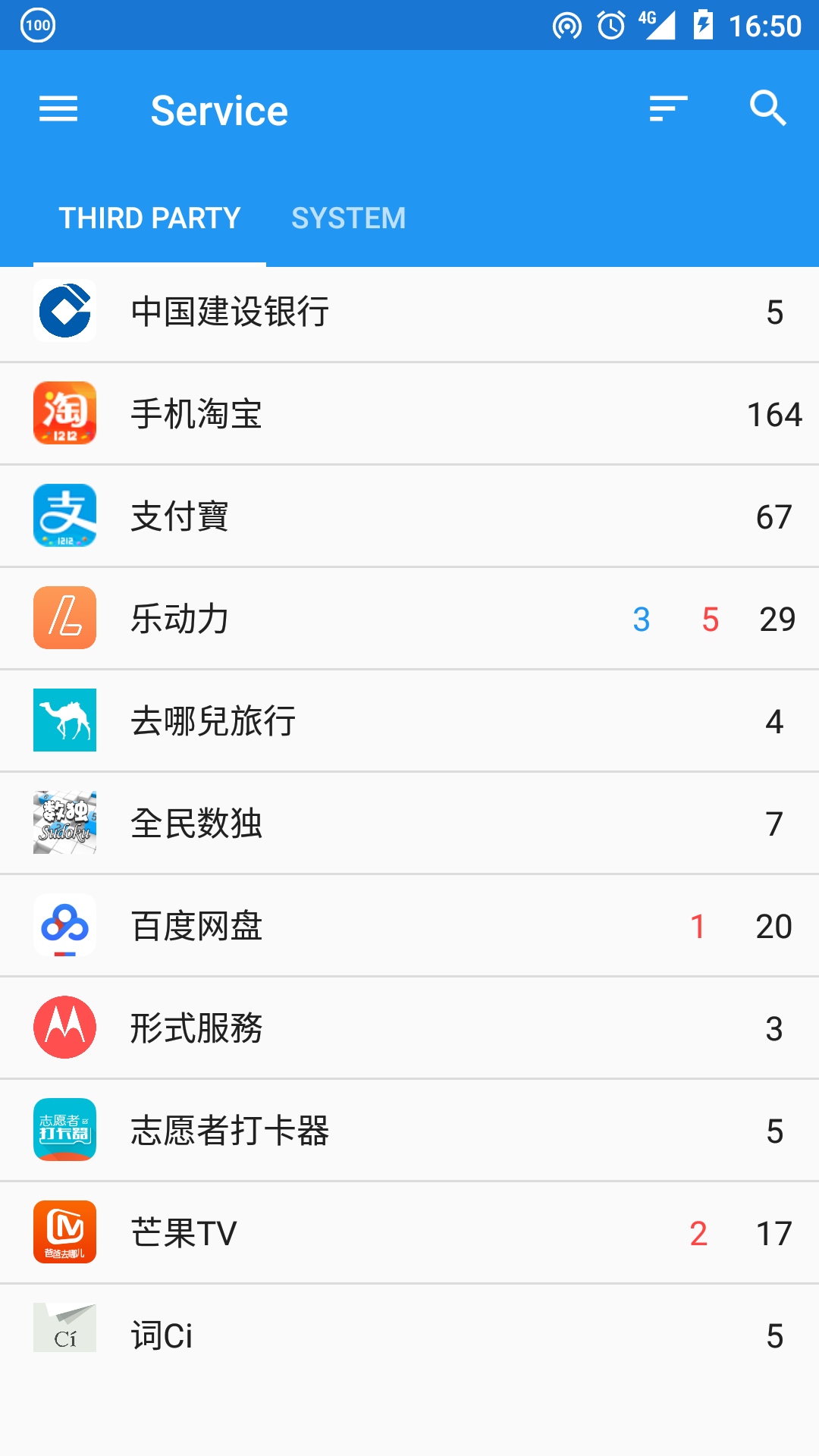This screenshot has height=1456, width=819.
Task: Open 形式服務 app entry
Action: [409, 1028]
